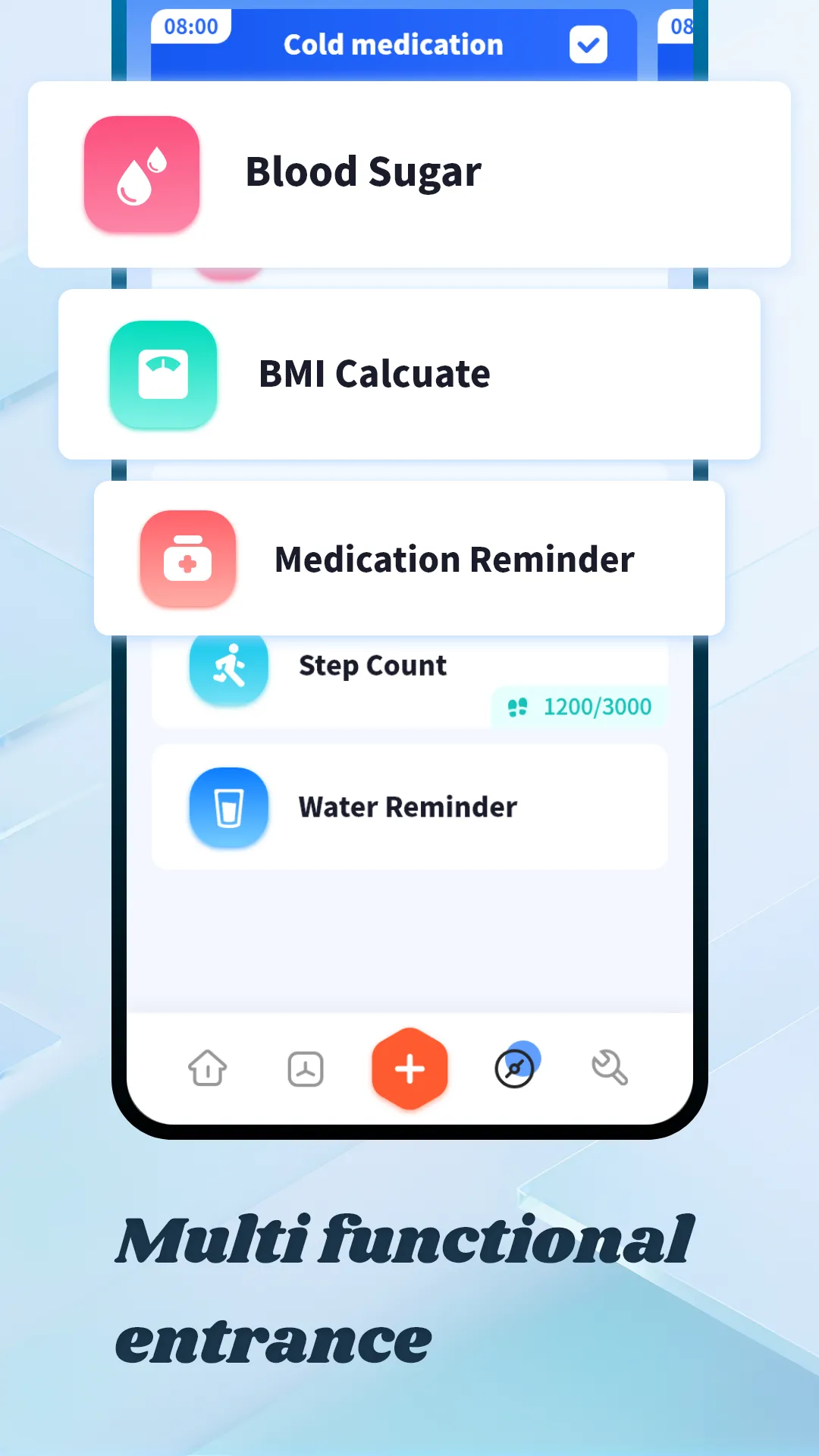This screenshot has height=1456, width=819.
Task: Tap the Home icon in bottom navigation
Action: (207, 1068)
